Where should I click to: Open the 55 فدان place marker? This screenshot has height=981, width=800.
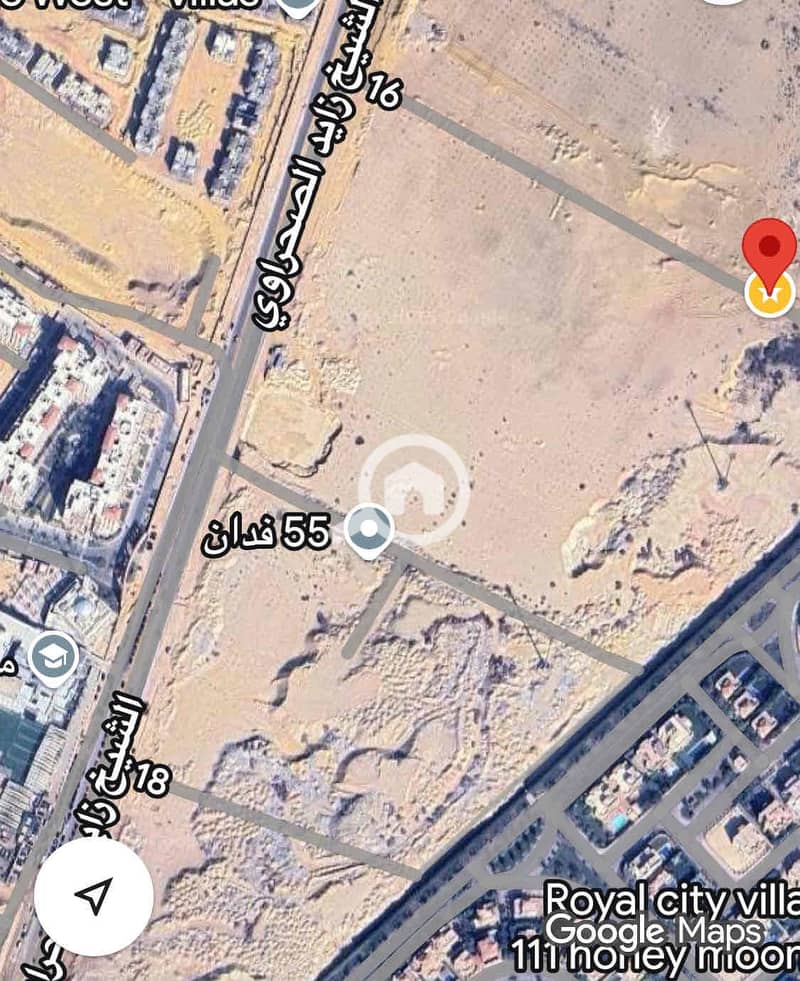368,531
